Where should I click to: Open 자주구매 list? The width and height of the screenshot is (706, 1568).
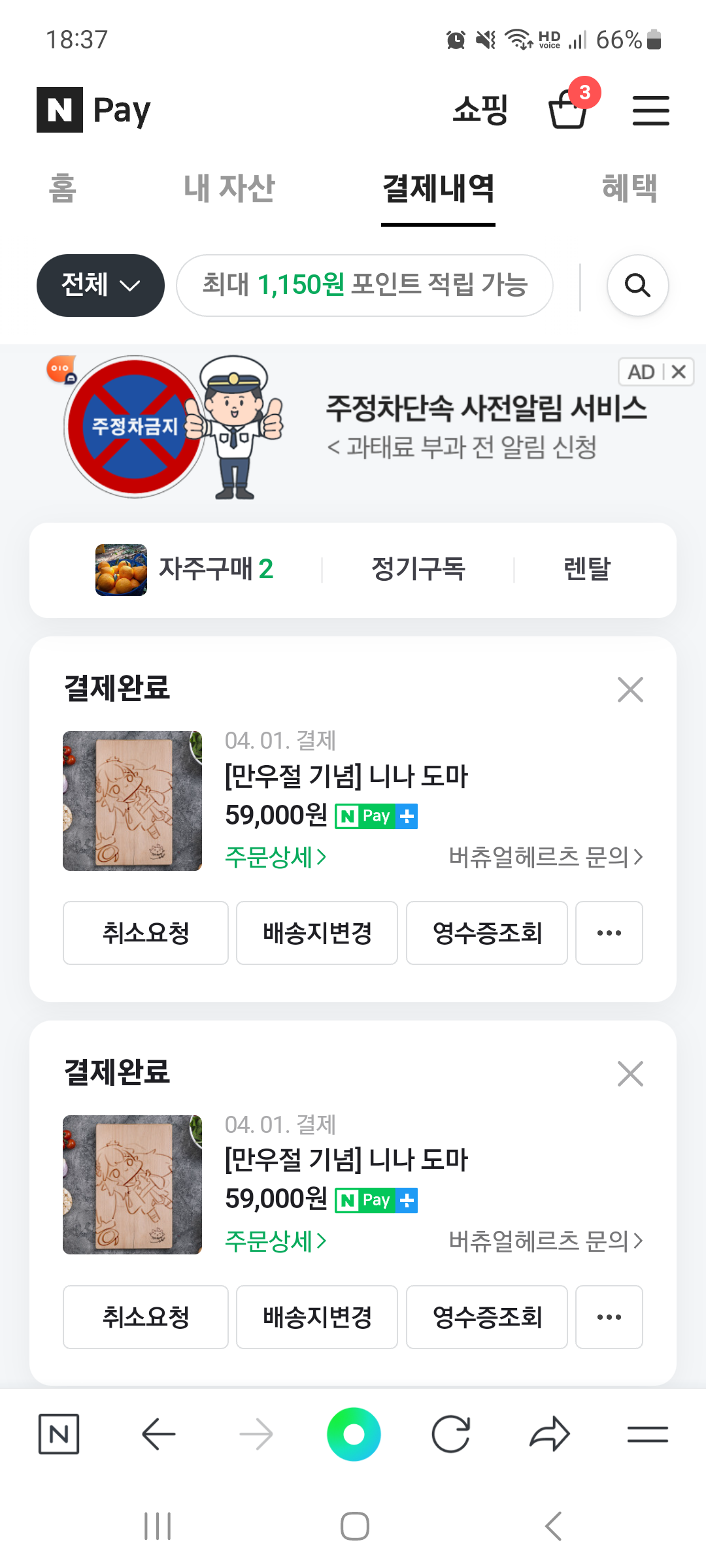185,570
